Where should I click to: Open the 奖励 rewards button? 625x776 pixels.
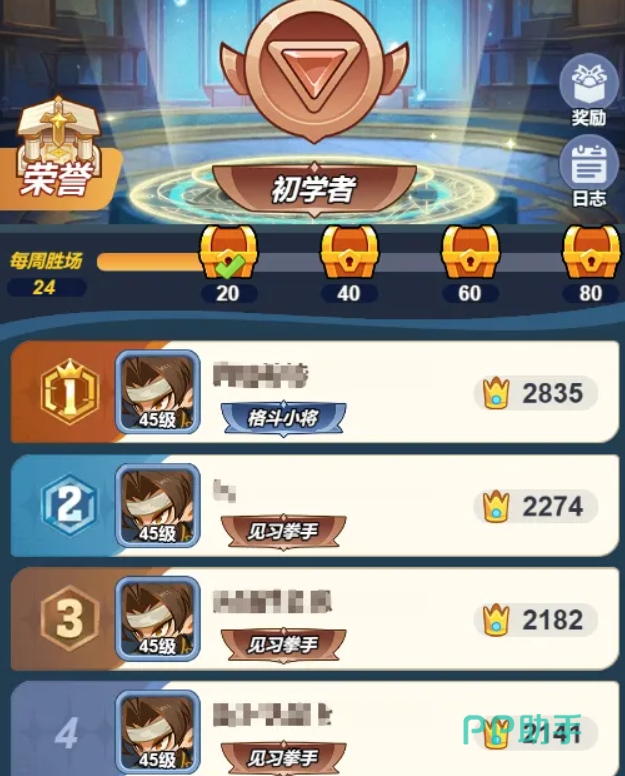(589, 88)
